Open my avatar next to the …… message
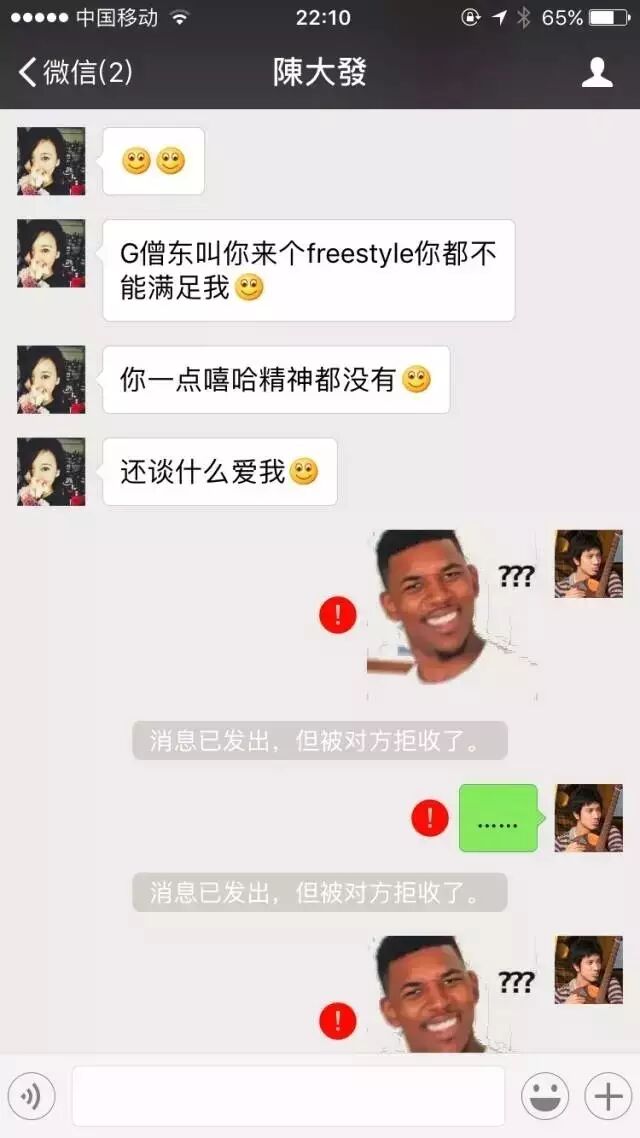The height and width of the screenshot is (1138, 640). [x=589, y=818]
